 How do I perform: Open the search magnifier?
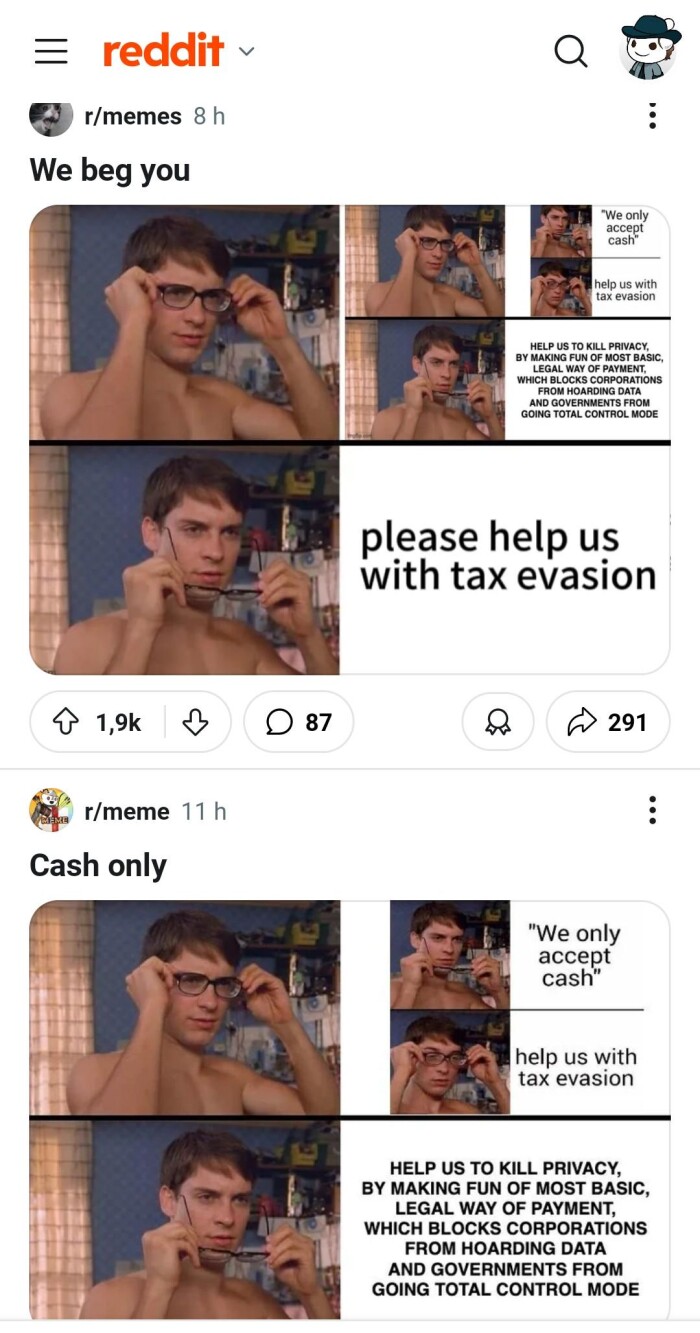pyautogui.click(x=570, y=51)
